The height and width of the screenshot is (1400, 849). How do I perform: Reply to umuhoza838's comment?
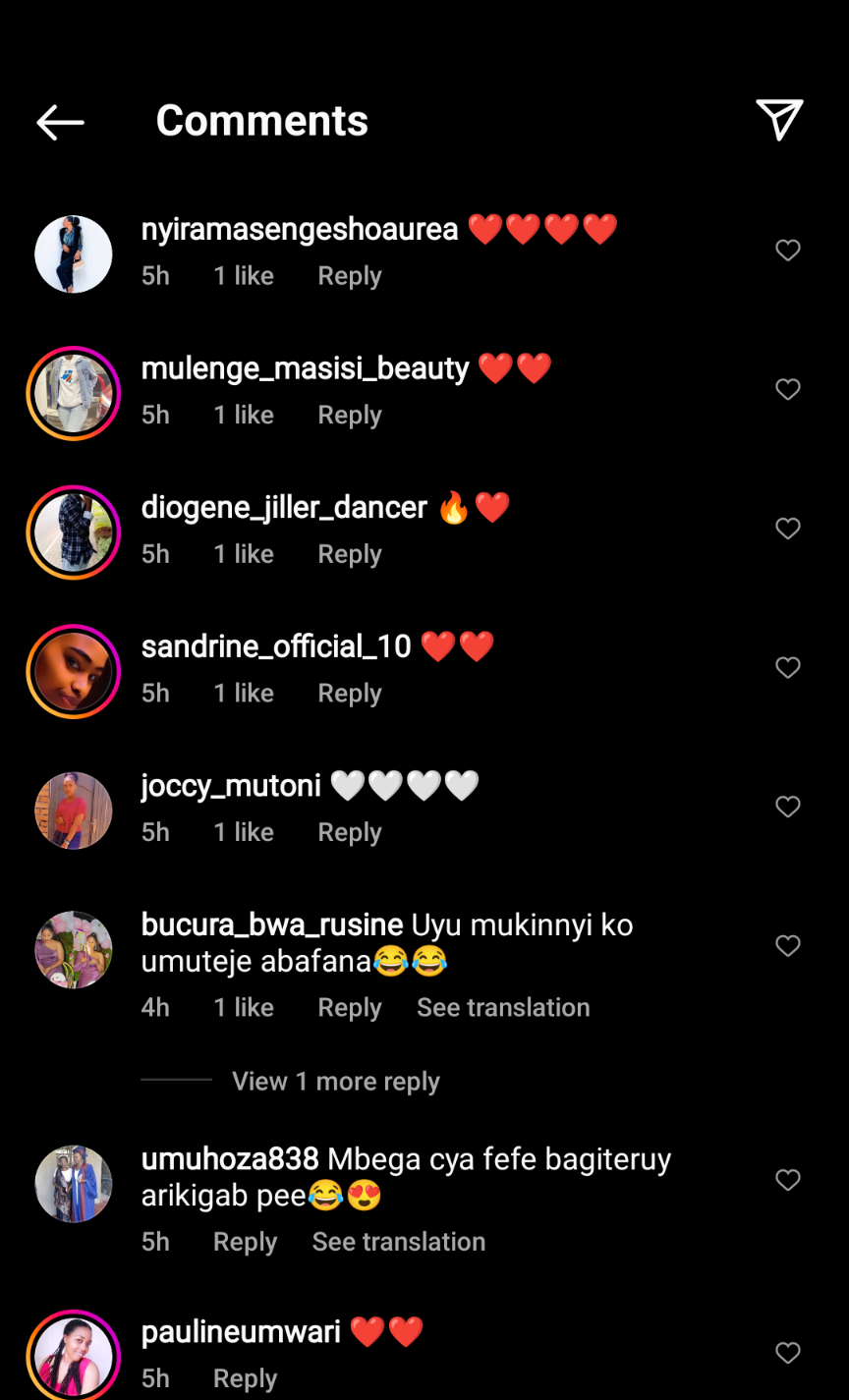245,1241
